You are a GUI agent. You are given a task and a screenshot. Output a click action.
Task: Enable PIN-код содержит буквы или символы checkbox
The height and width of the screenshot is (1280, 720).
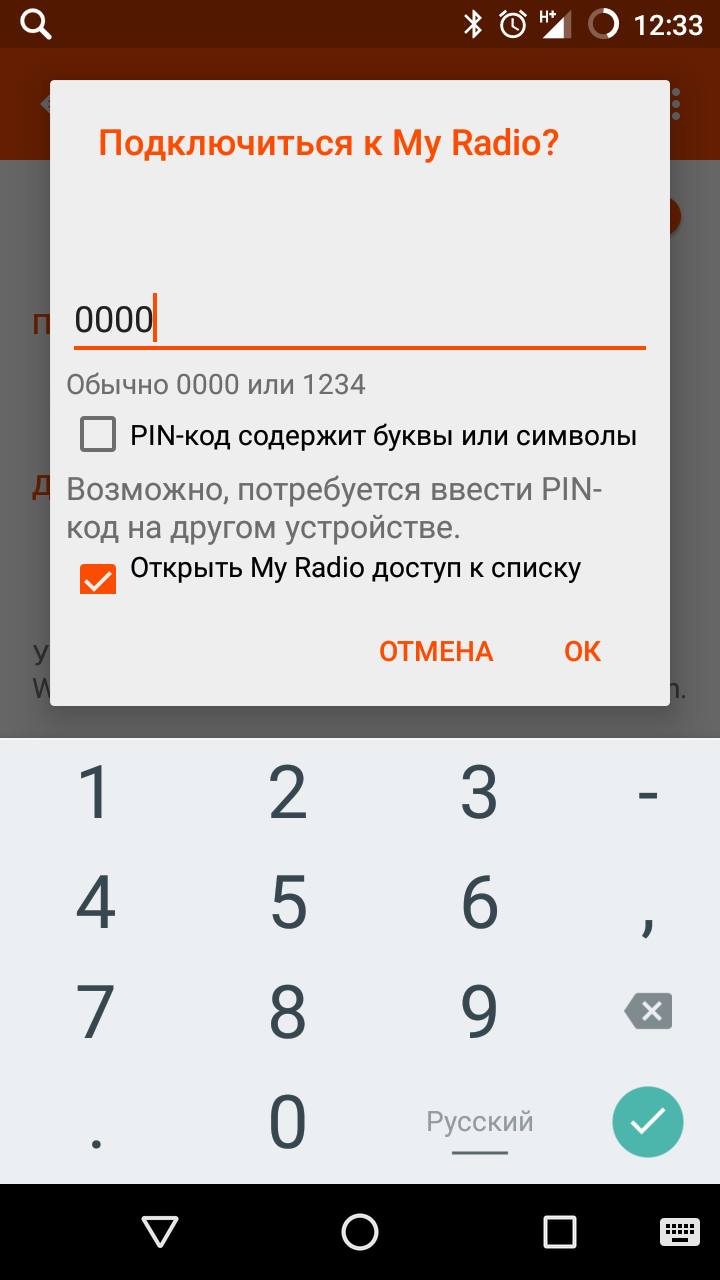coord(98,435)
